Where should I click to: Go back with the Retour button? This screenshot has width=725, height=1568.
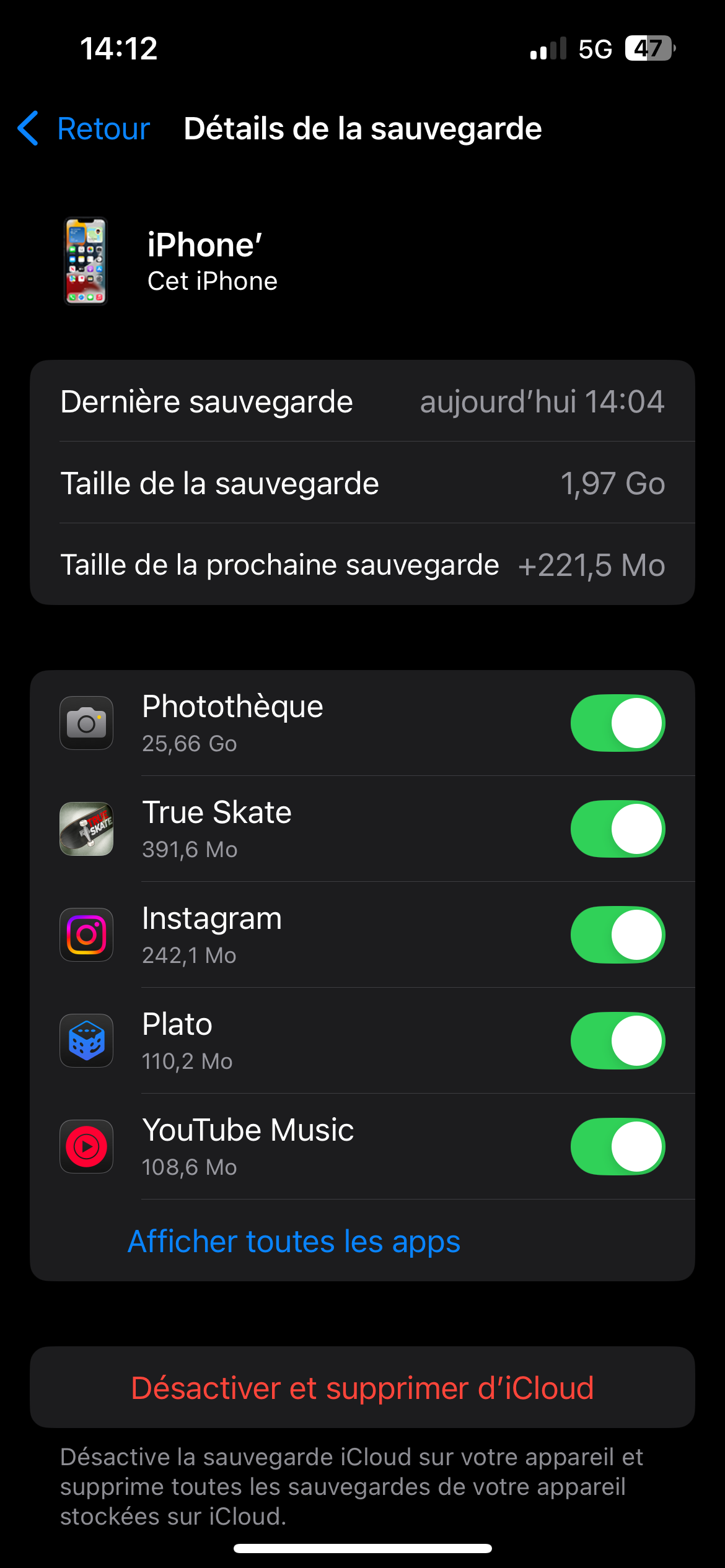(x=85, y=129)
